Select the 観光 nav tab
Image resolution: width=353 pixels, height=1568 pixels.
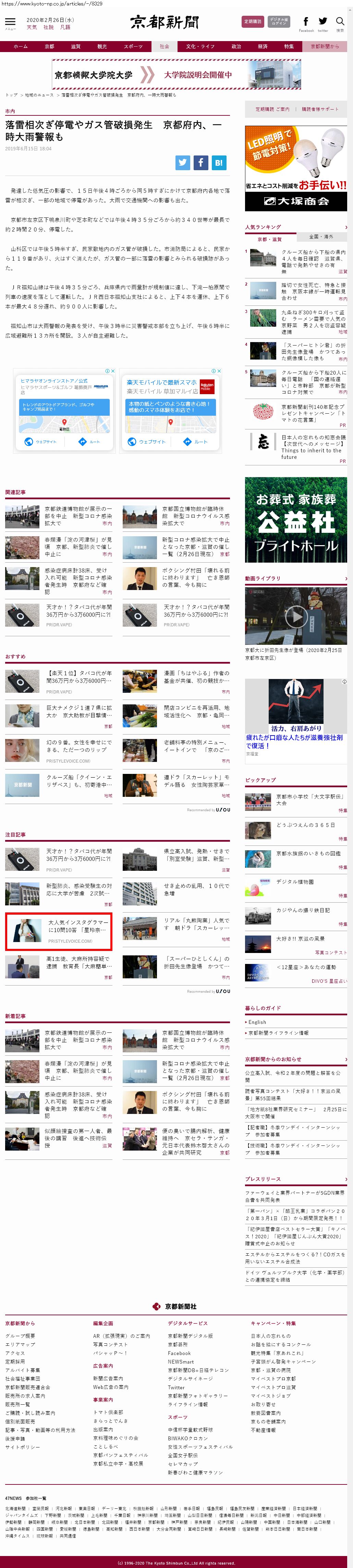pyautogui.click(x=102, y=46)
